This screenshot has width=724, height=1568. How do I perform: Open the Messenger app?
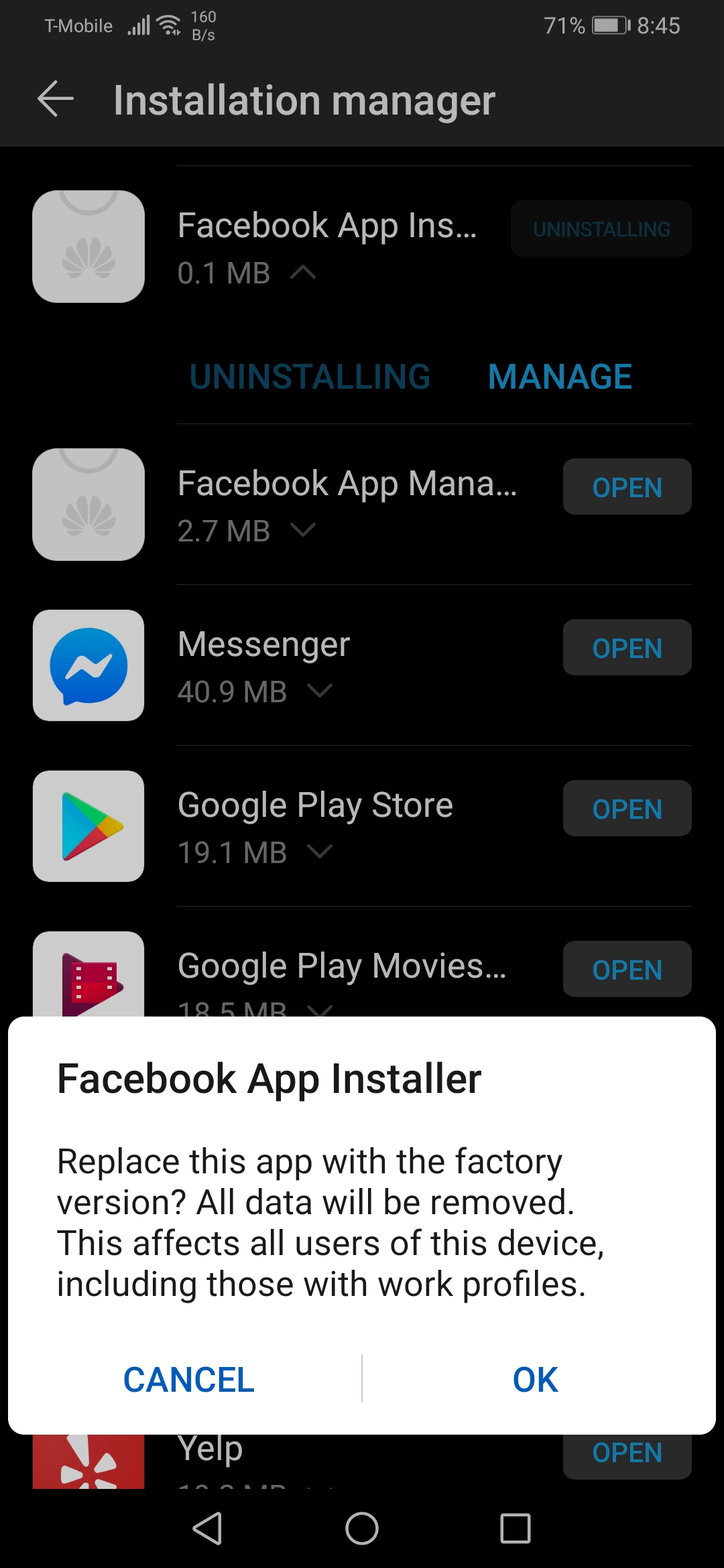tap(627, 648)
